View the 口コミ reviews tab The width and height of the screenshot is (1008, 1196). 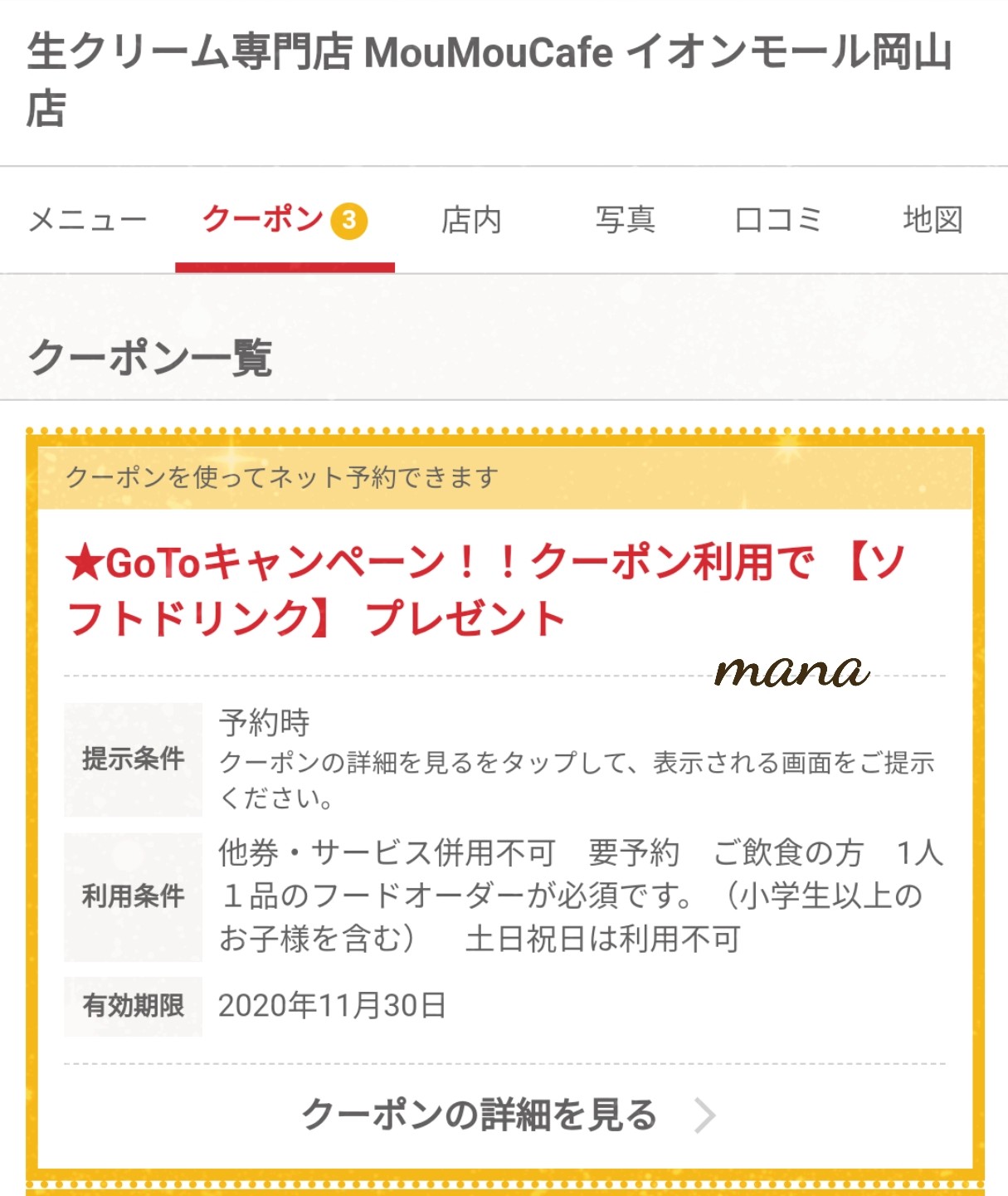(778, 221)
